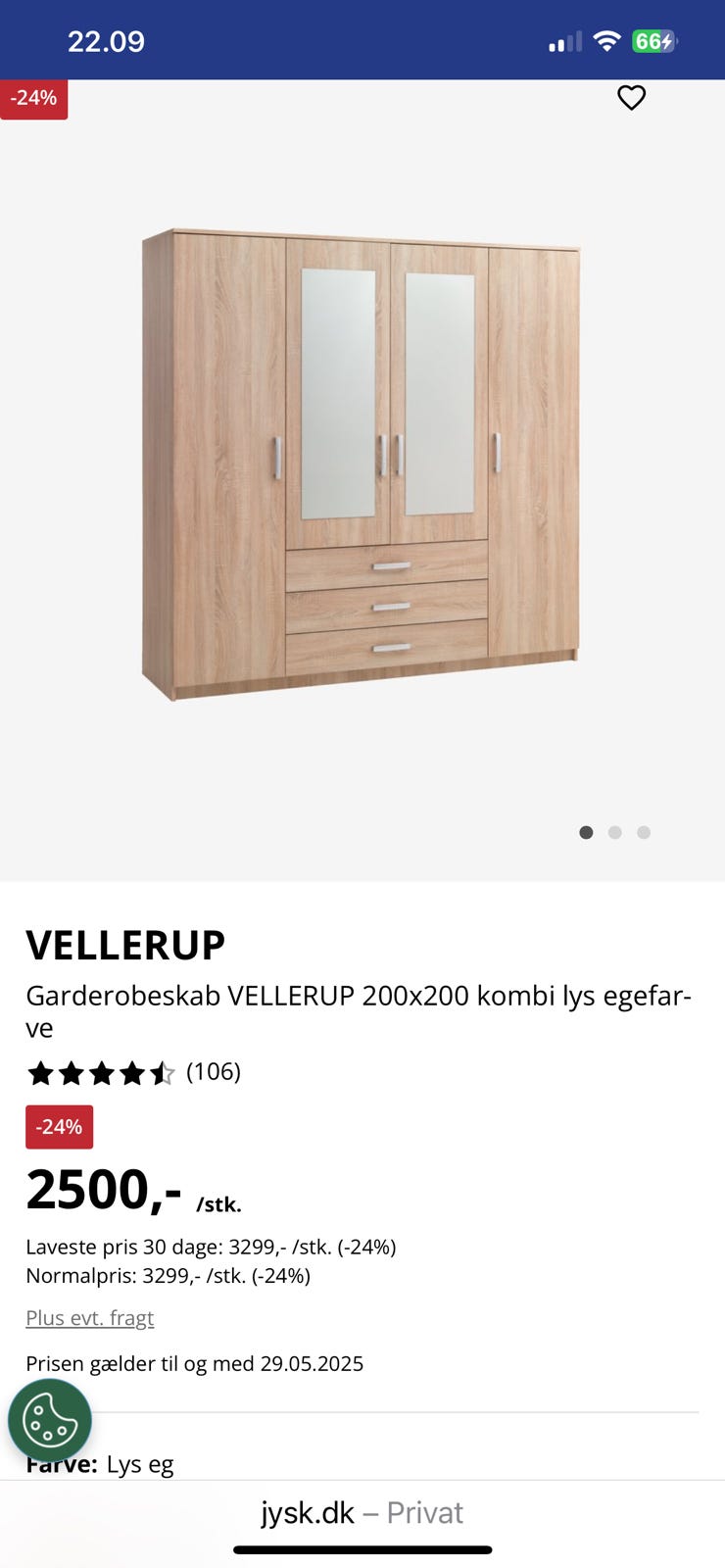This screenshot has width=725, height=1568.
Task: Select the third carousel dot
Action: click(x=644, y=831)
